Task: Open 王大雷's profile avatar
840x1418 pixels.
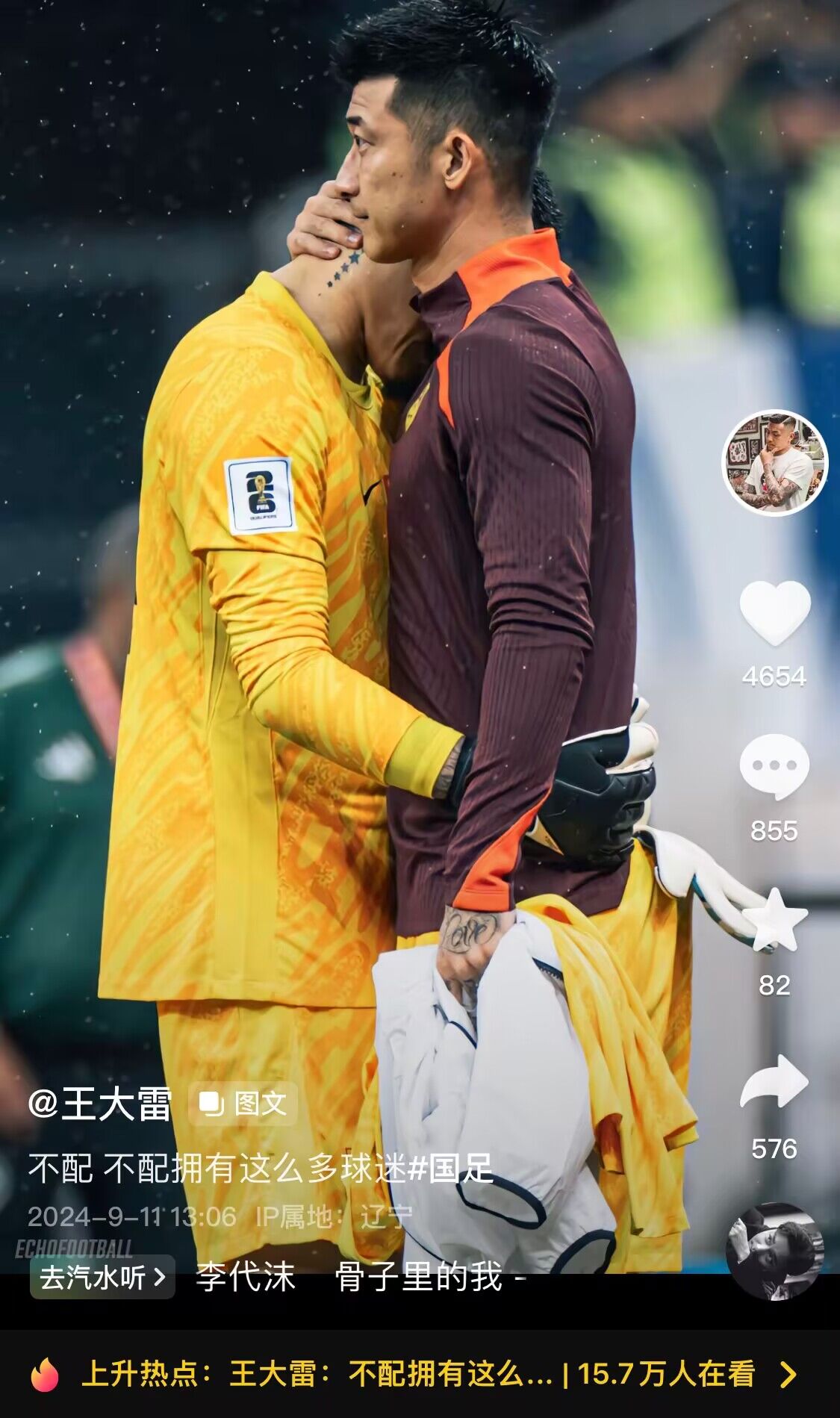Action: coord(774,463)
